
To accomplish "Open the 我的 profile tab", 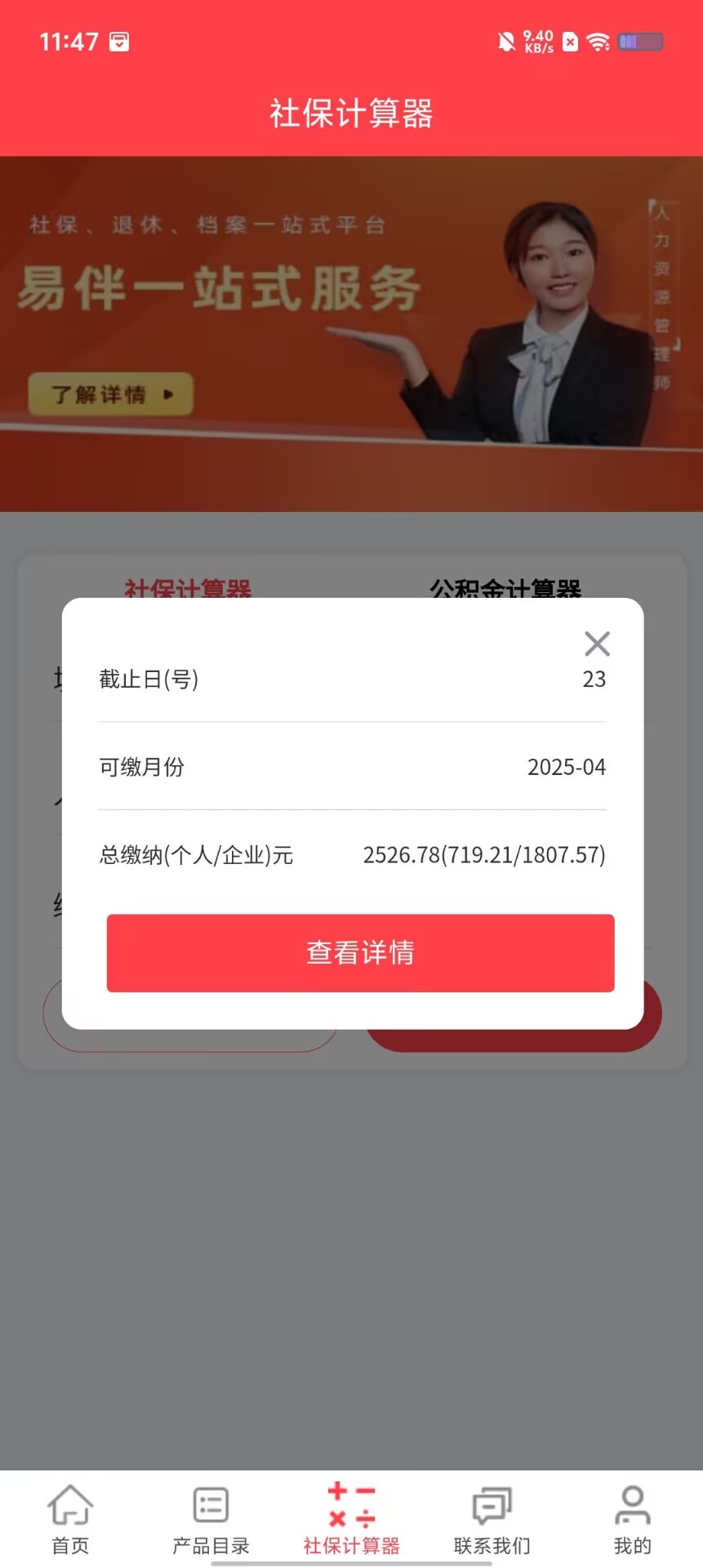I will (x=632, y=1518).
